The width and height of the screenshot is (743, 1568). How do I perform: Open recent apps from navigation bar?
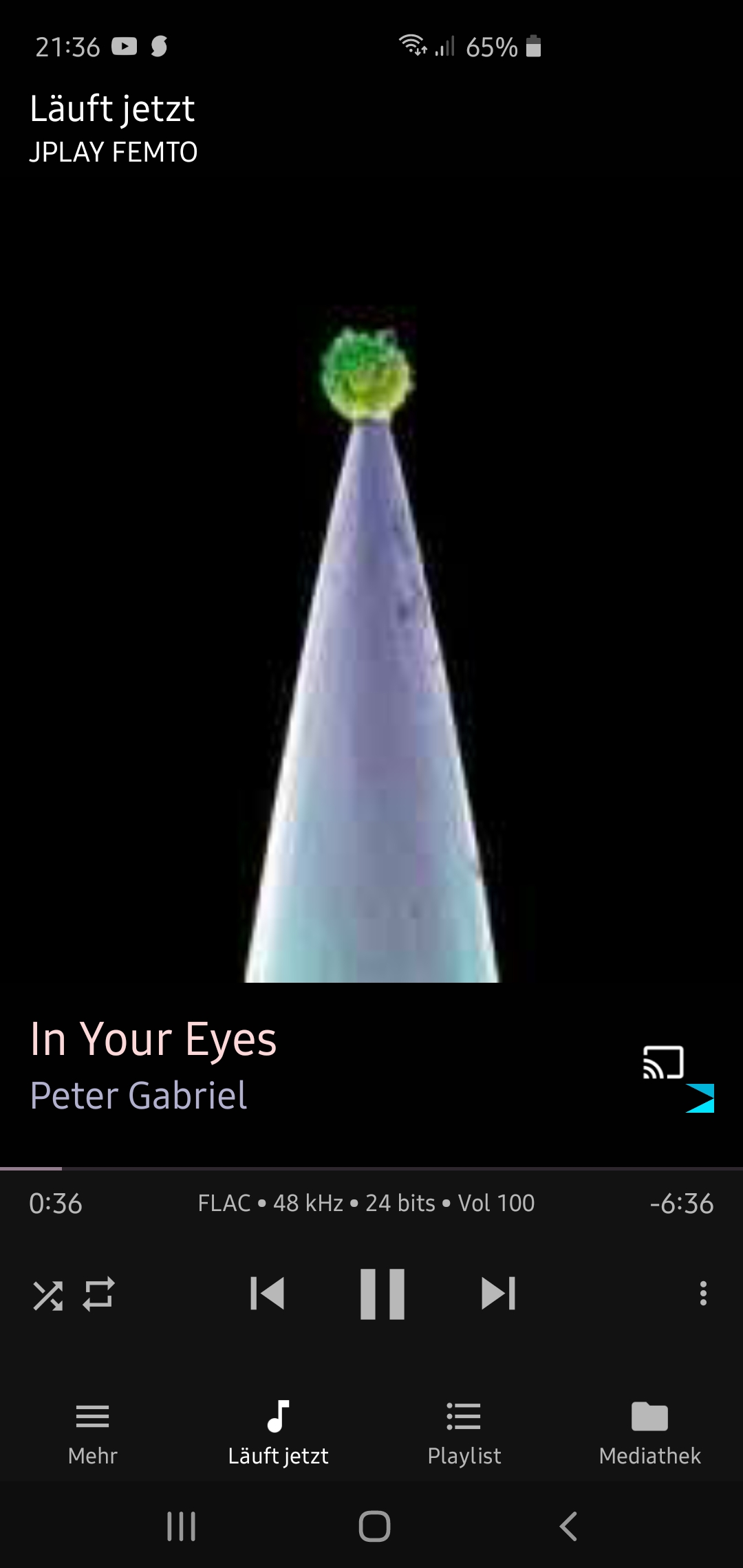pyautogui.click(x=182, y=1526)
